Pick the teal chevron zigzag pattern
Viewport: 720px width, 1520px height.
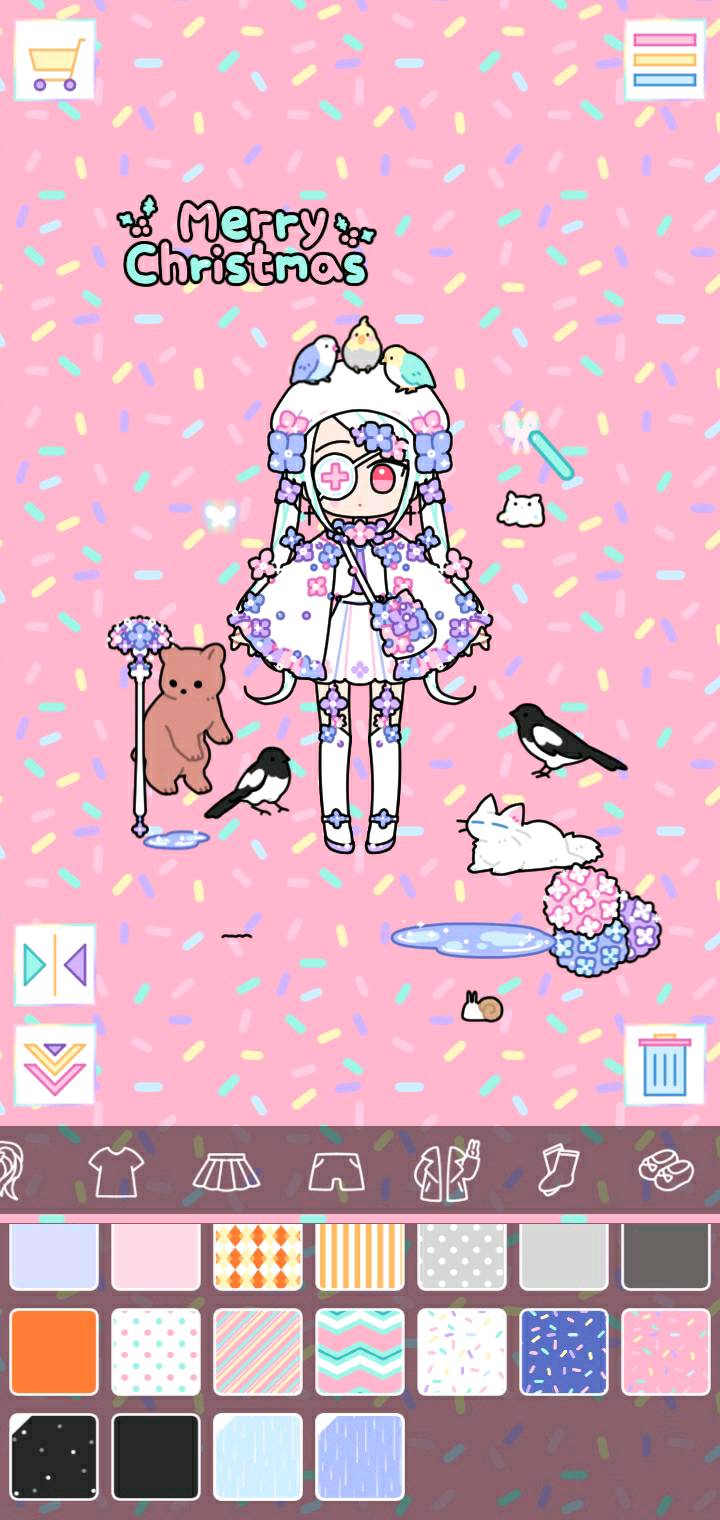[360, 1351]
